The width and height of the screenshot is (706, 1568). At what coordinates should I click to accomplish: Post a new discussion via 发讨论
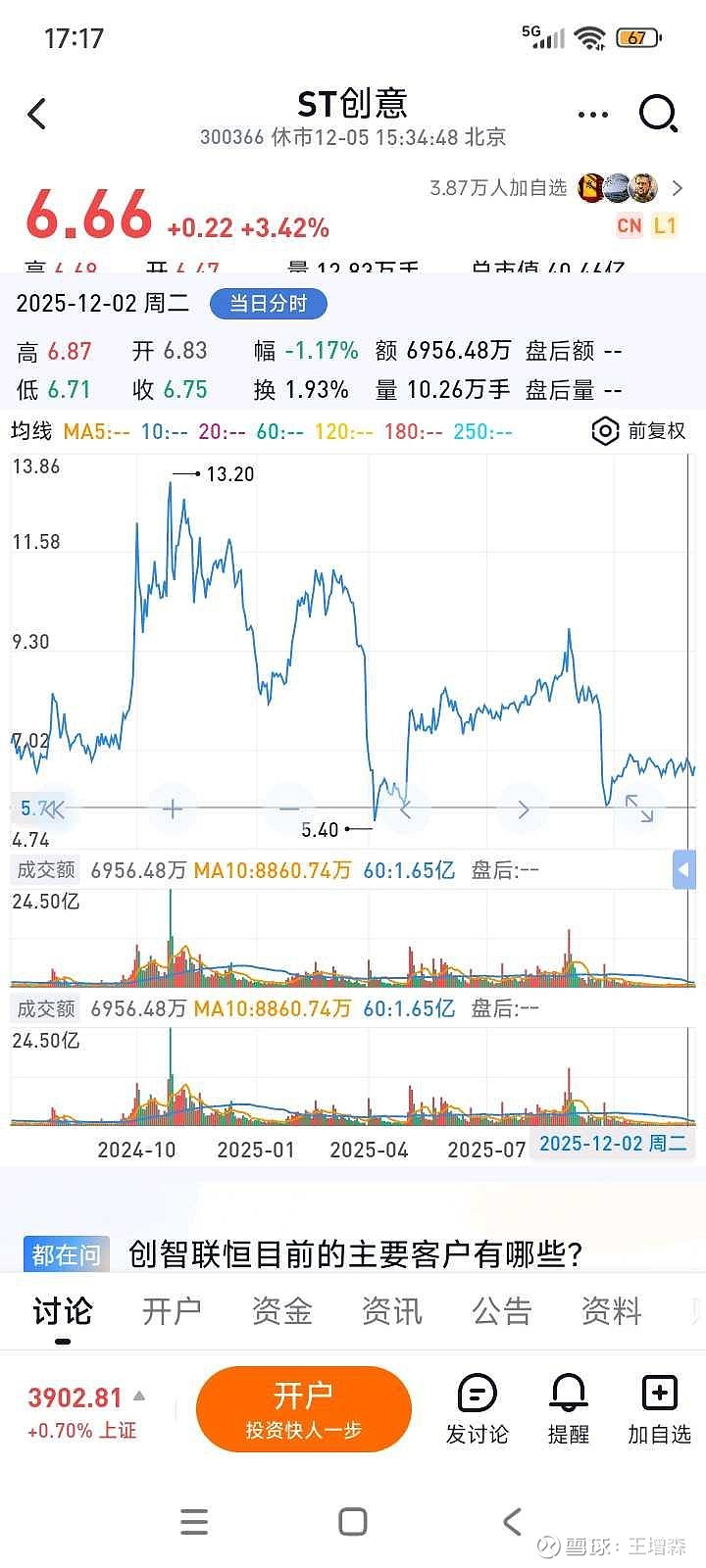(477, 1409)
